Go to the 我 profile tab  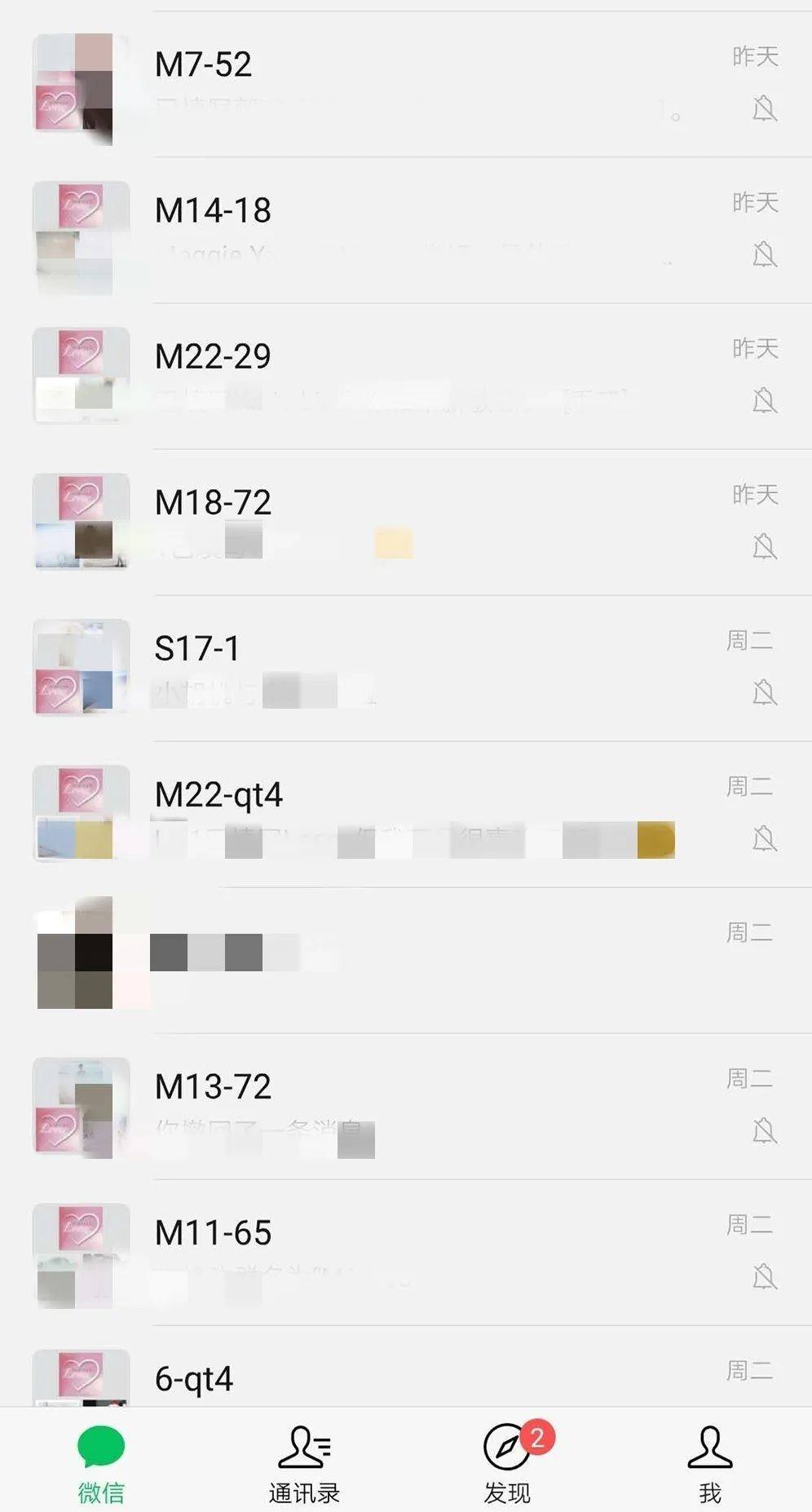[710, 1463]
